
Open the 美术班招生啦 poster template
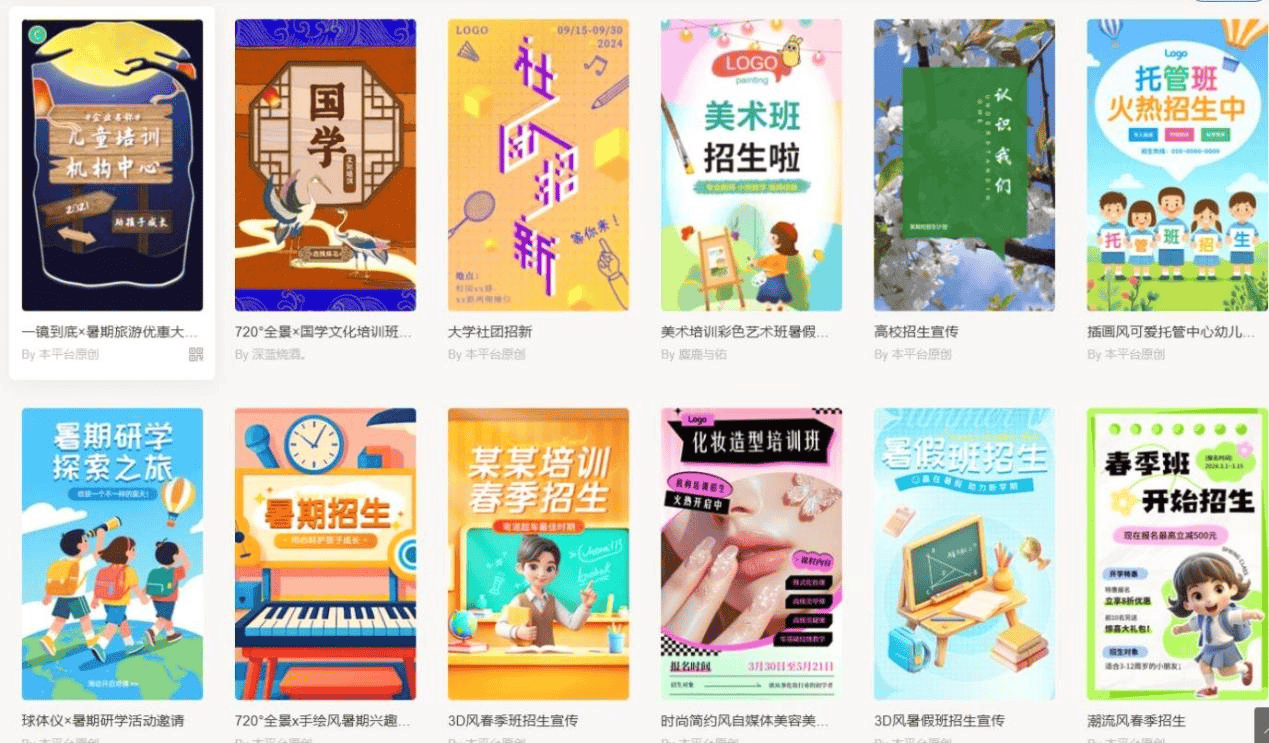[751, 165]
